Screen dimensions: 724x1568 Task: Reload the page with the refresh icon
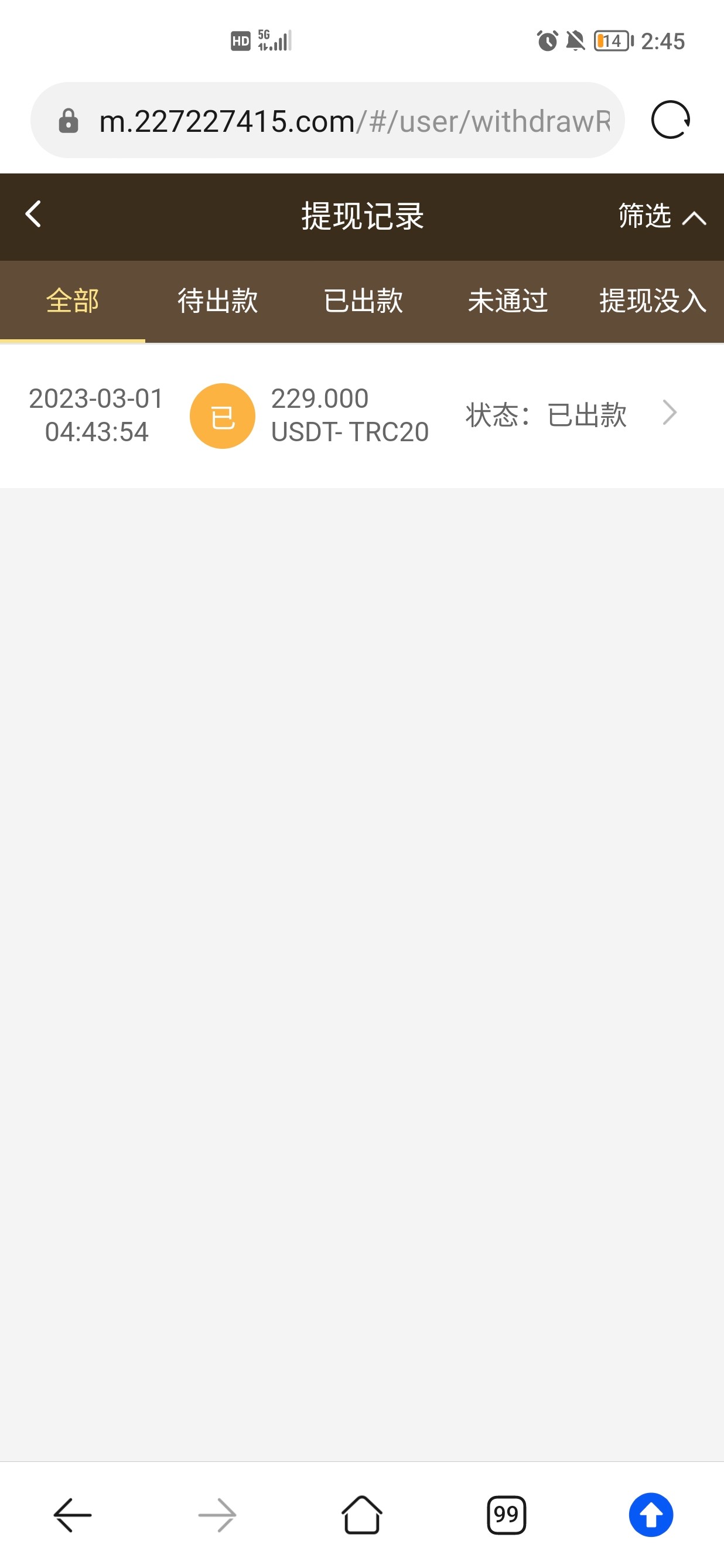670,120
